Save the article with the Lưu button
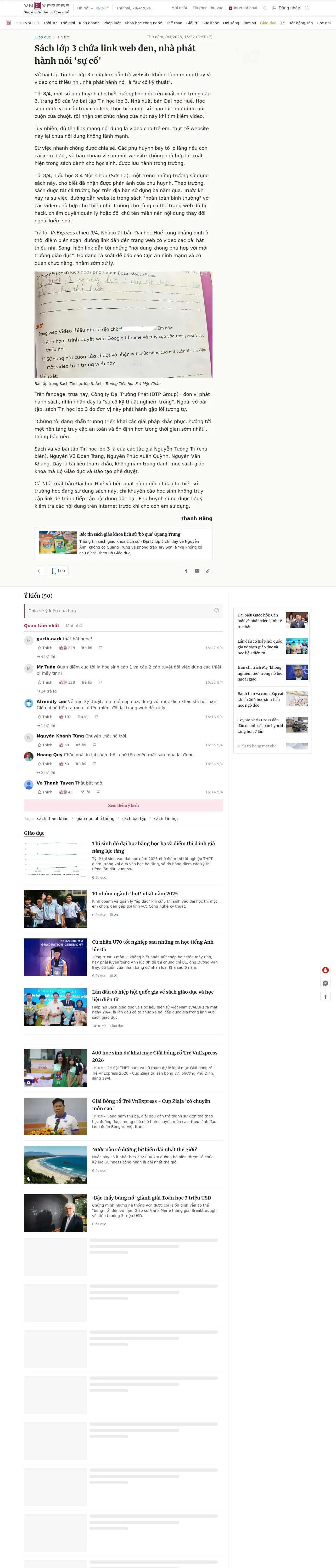The image size is (336, 1568). [59, 571]
